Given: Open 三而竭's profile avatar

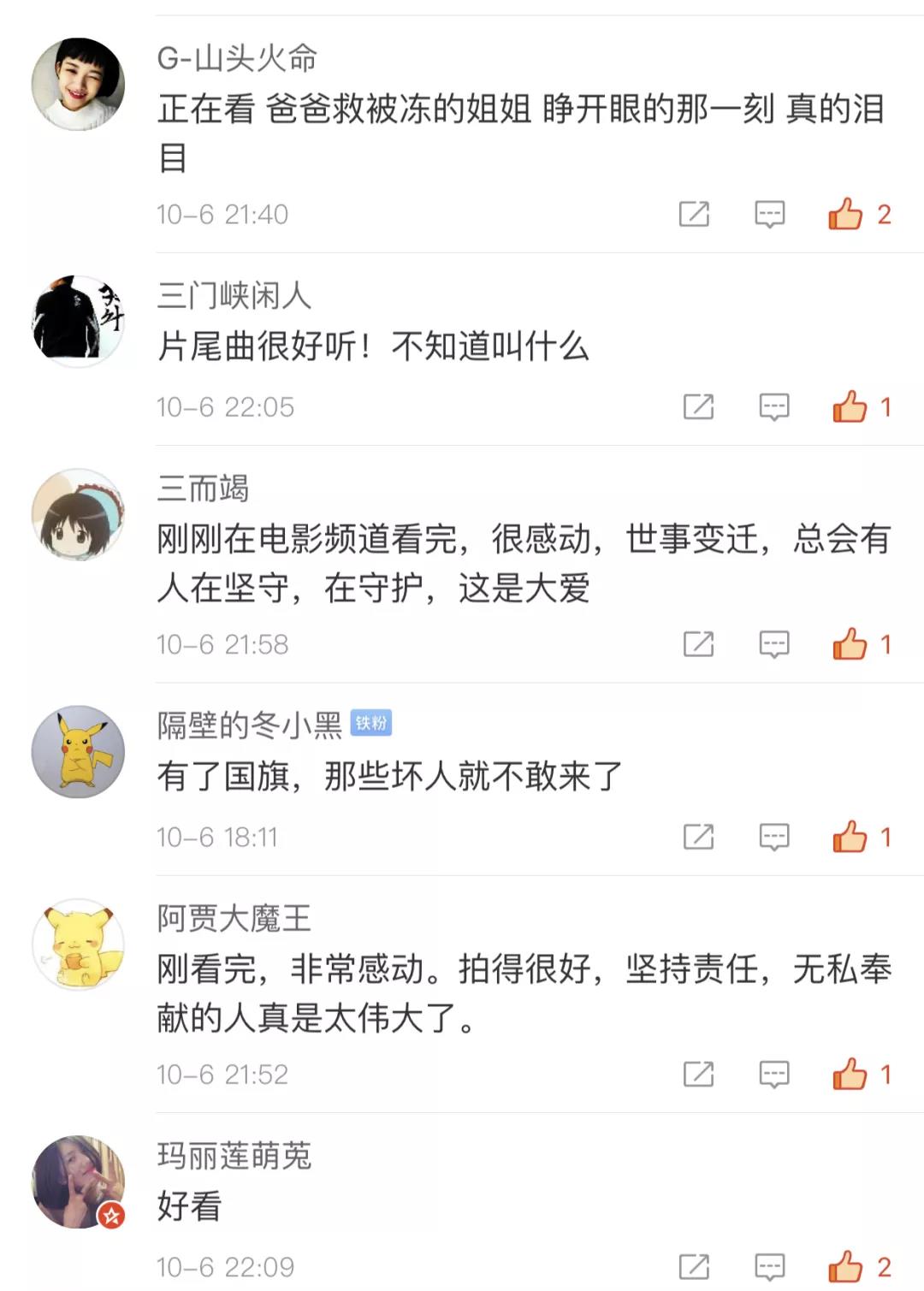Looking at the screenshot, I should [78, 514].
